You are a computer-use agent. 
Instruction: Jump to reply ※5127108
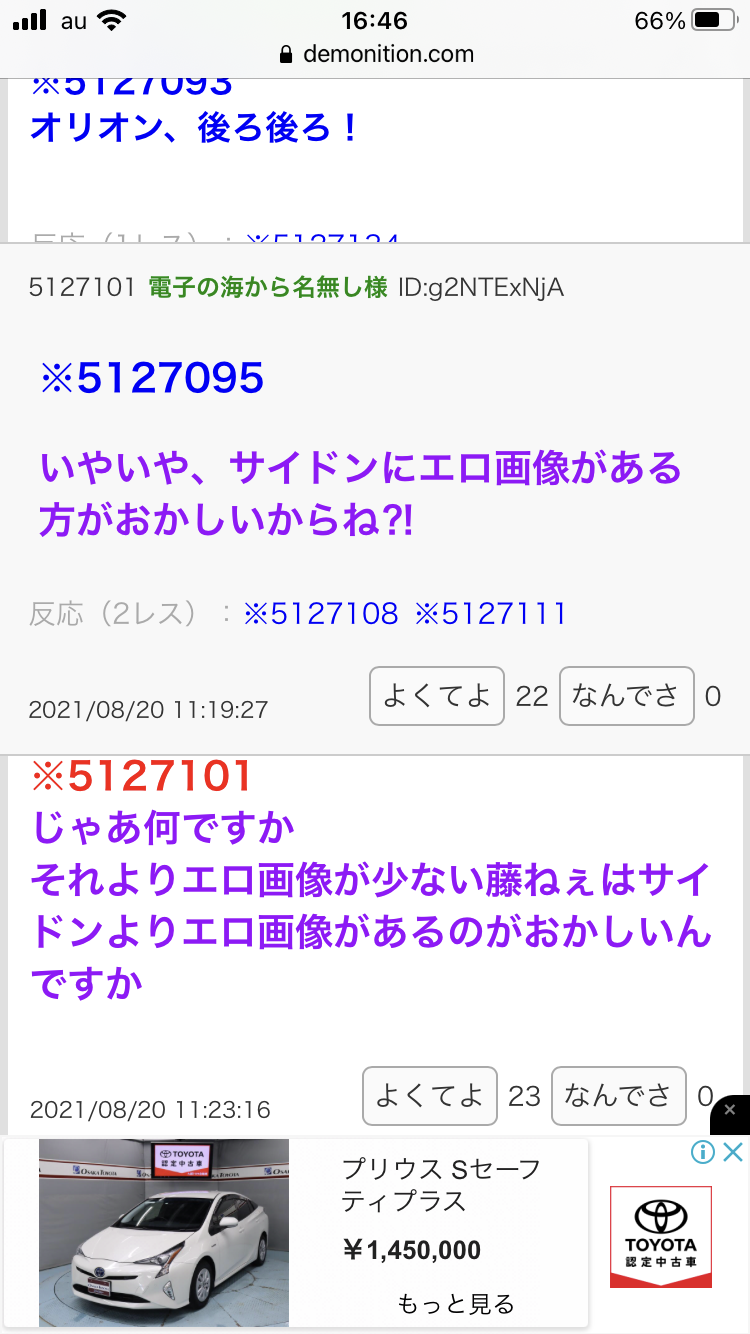pyautogui.click(x=321, y=613)
